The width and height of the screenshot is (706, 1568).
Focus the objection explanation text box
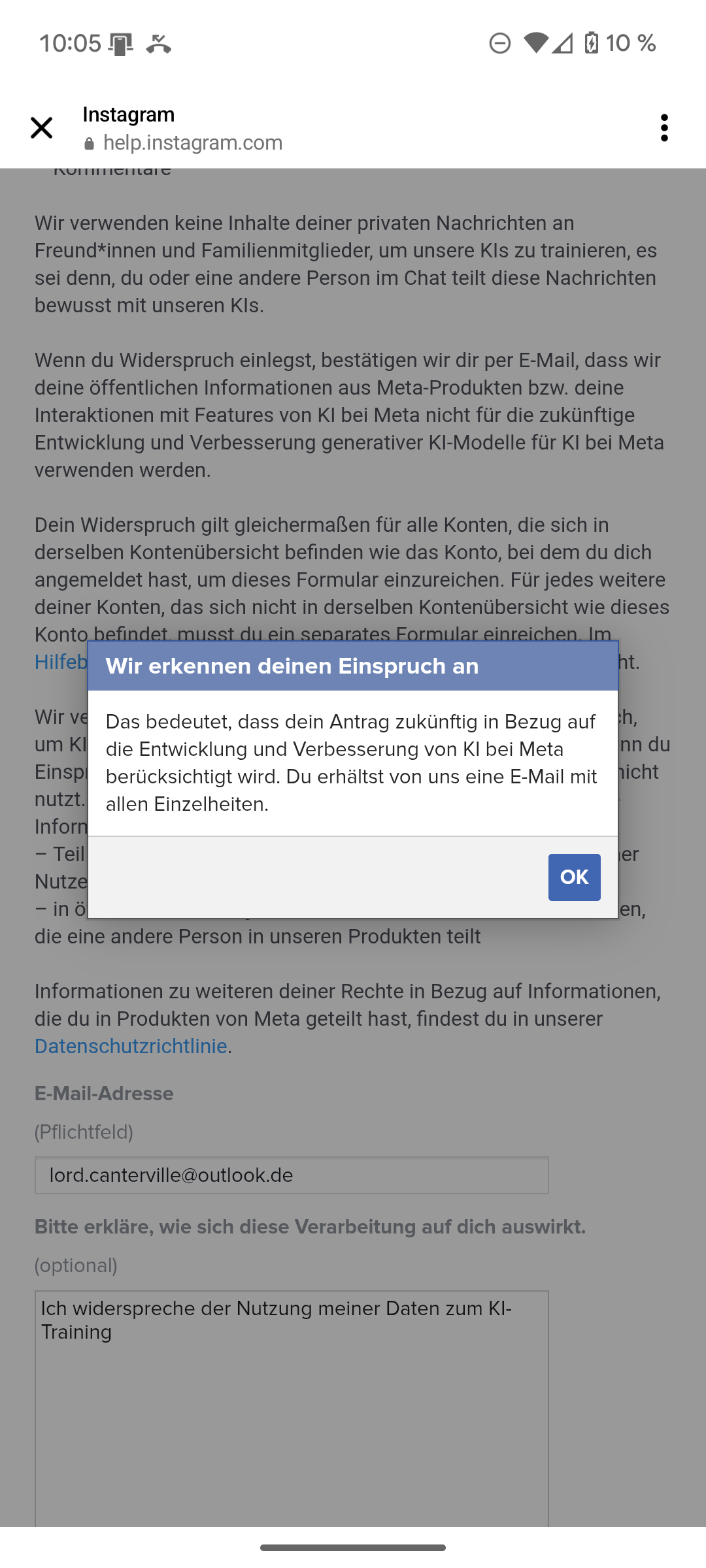pyautogui.click(x=292, y=1409)
